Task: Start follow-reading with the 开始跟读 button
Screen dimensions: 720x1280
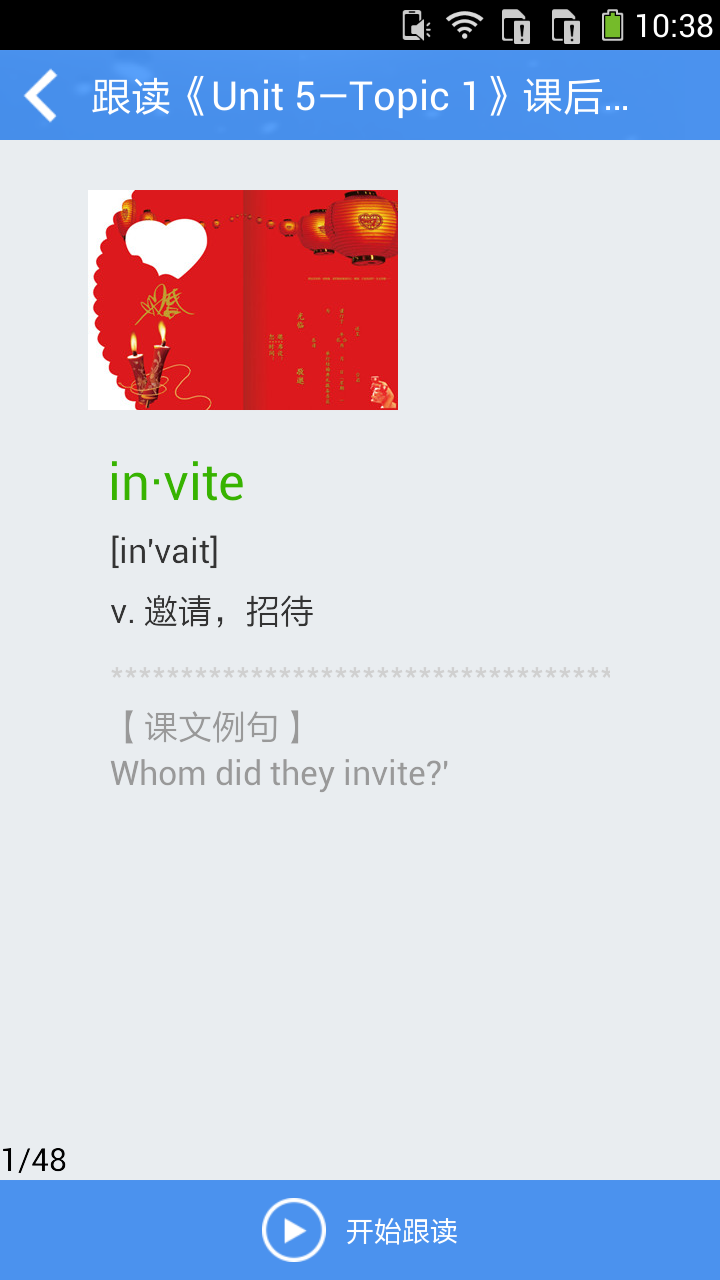Action: (x=360, y=1230)
